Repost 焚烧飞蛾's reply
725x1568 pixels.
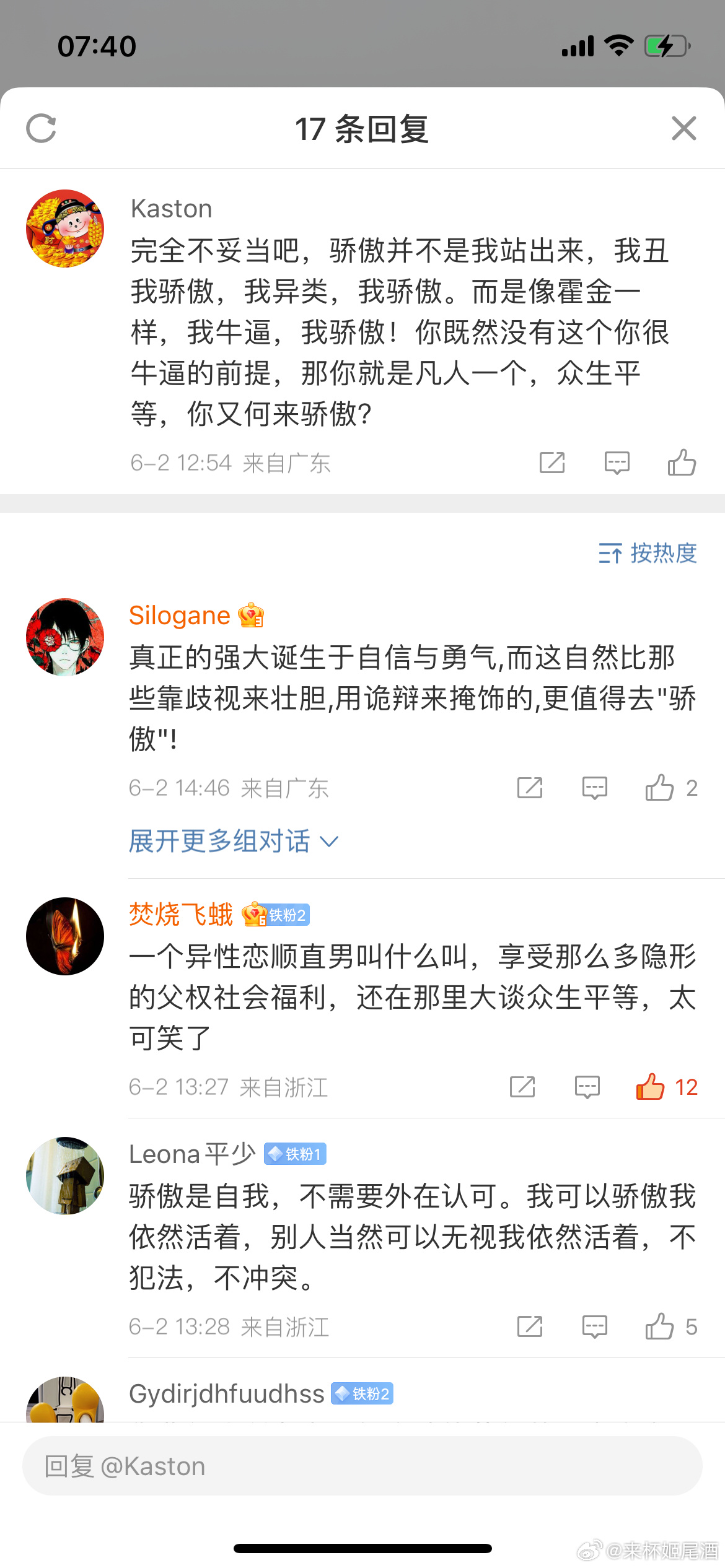(522, 1087)
